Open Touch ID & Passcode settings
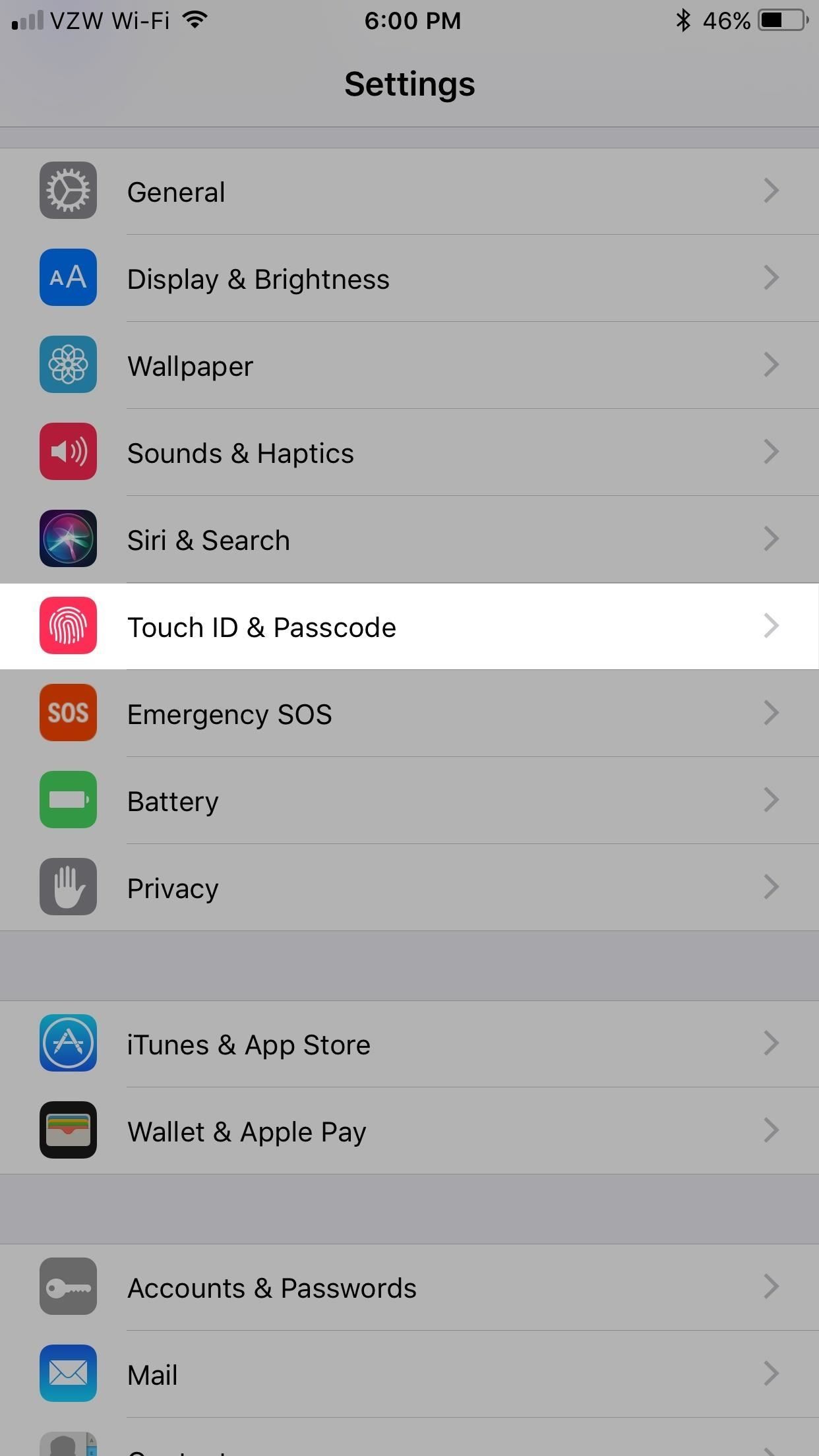819x1456 pixels. click(x=409, y=626)
